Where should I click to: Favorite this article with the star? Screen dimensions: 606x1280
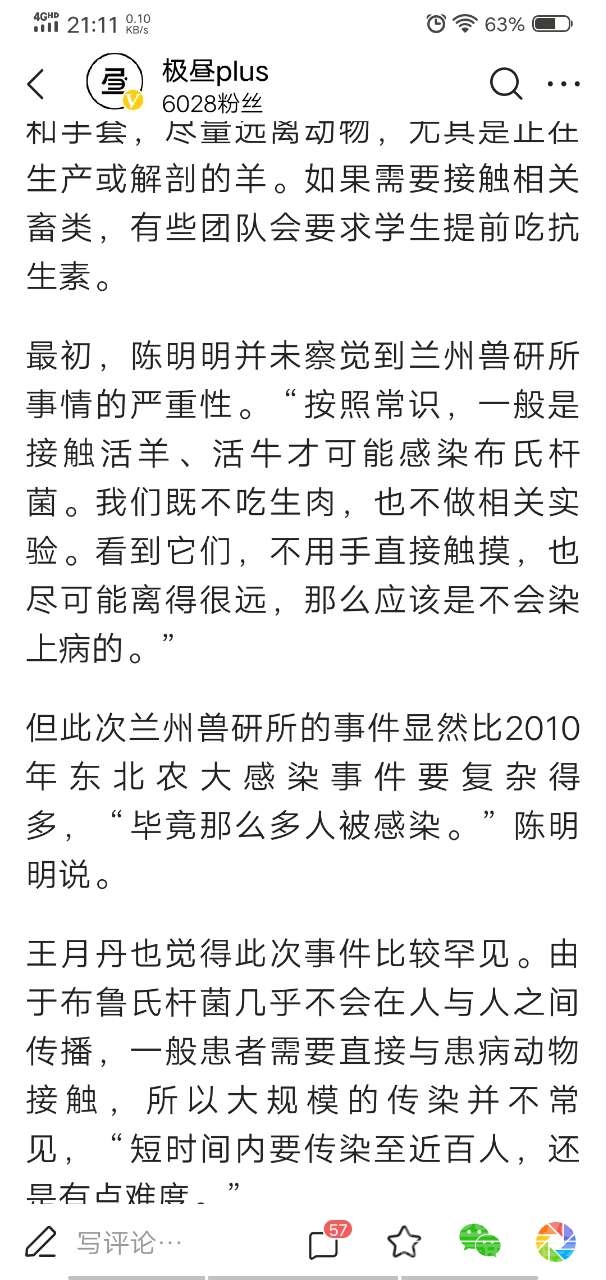404,1242
